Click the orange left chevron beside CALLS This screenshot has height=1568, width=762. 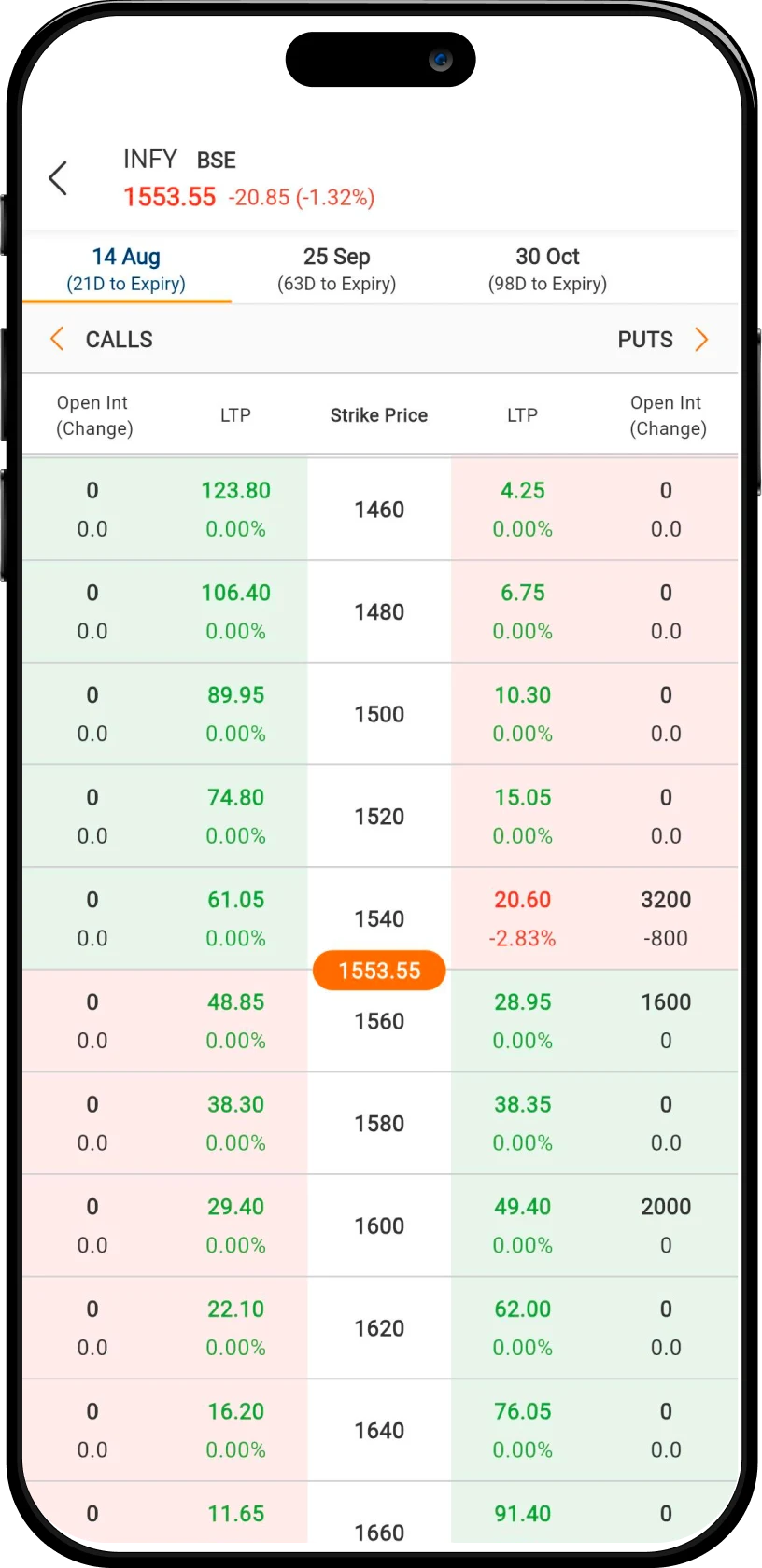pos(56,339)
